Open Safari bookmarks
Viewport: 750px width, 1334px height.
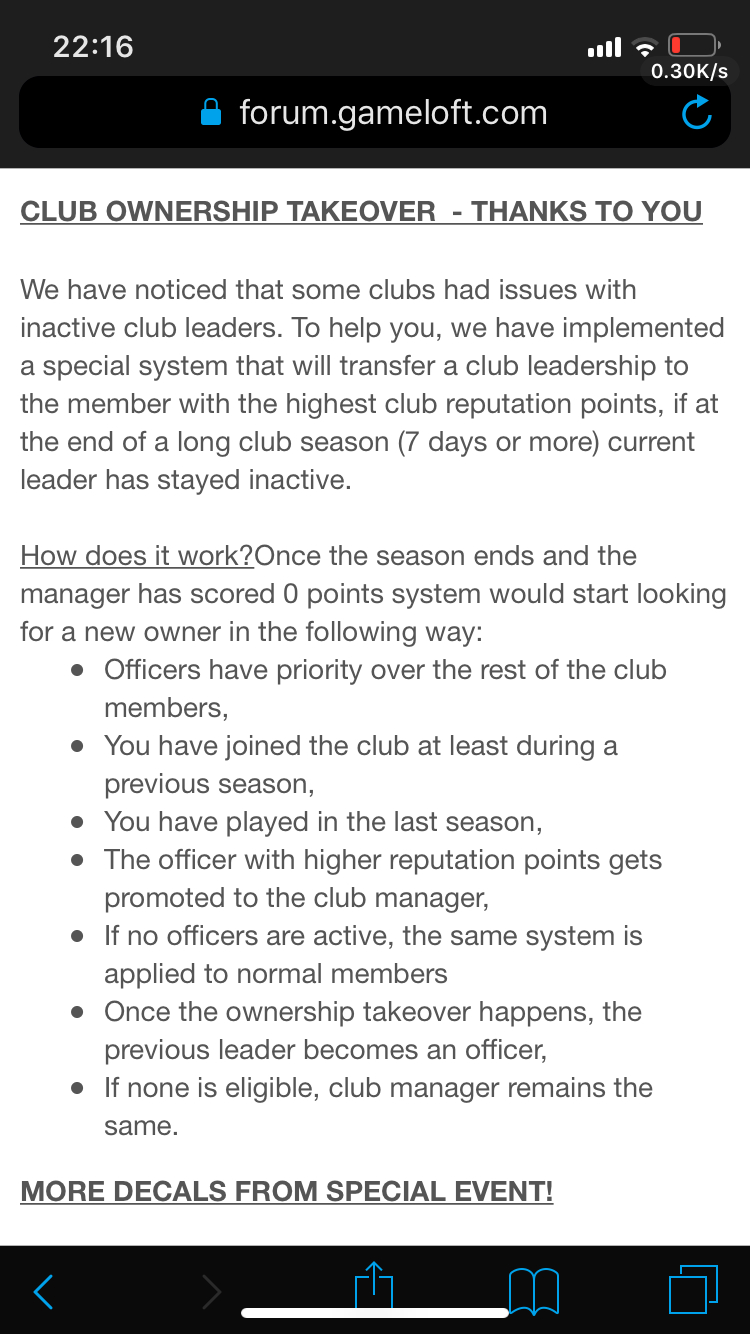(533, 1291)
